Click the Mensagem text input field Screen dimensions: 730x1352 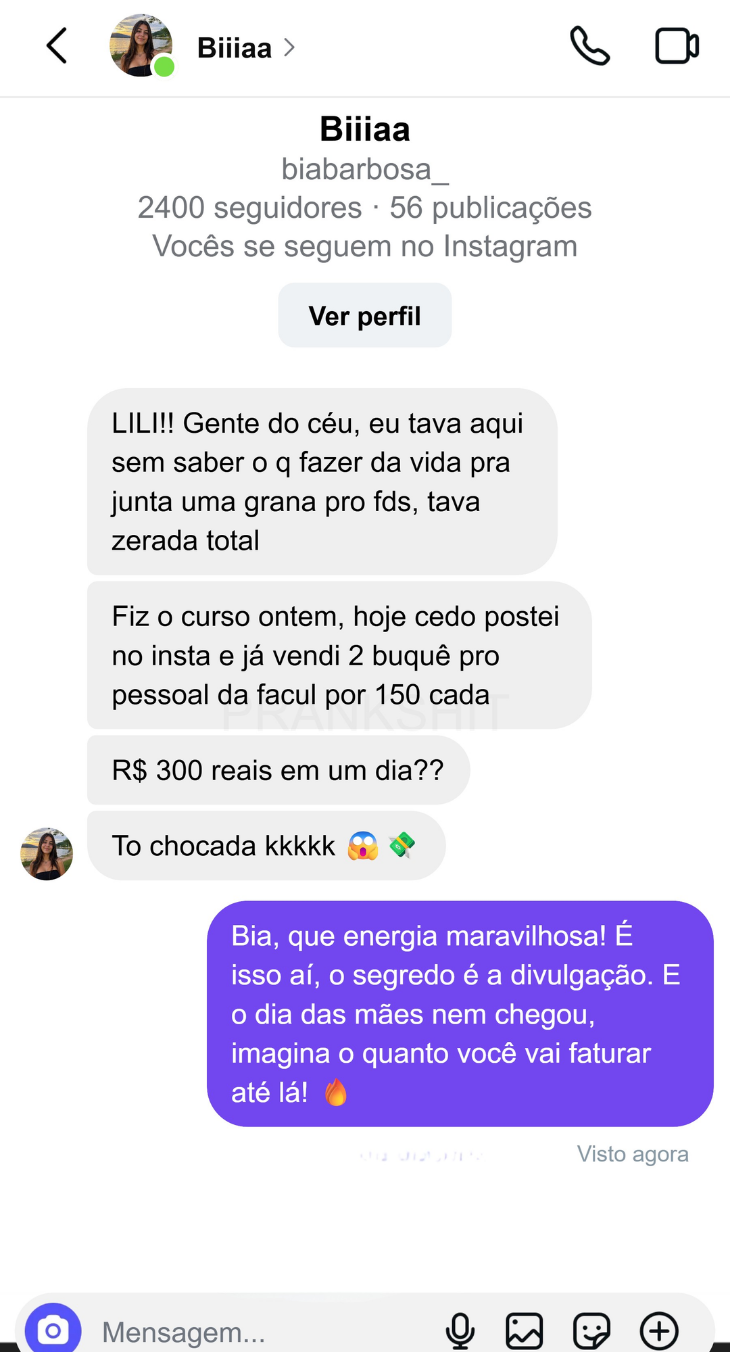coord(250,1328)
